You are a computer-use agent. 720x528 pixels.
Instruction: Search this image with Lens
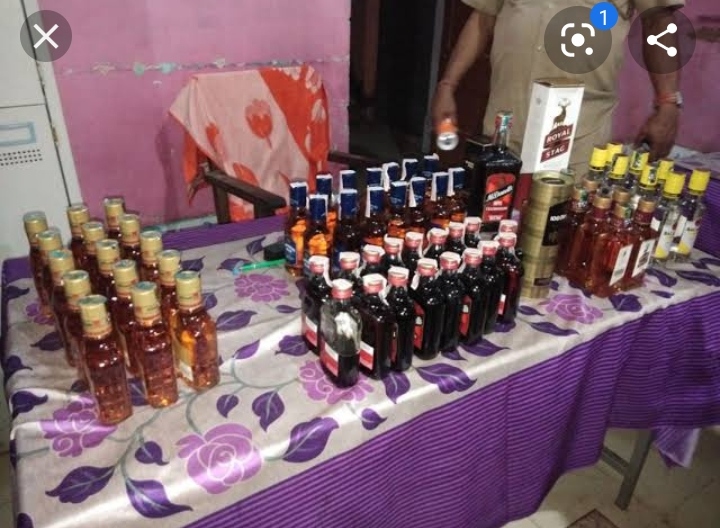[577, 40]
